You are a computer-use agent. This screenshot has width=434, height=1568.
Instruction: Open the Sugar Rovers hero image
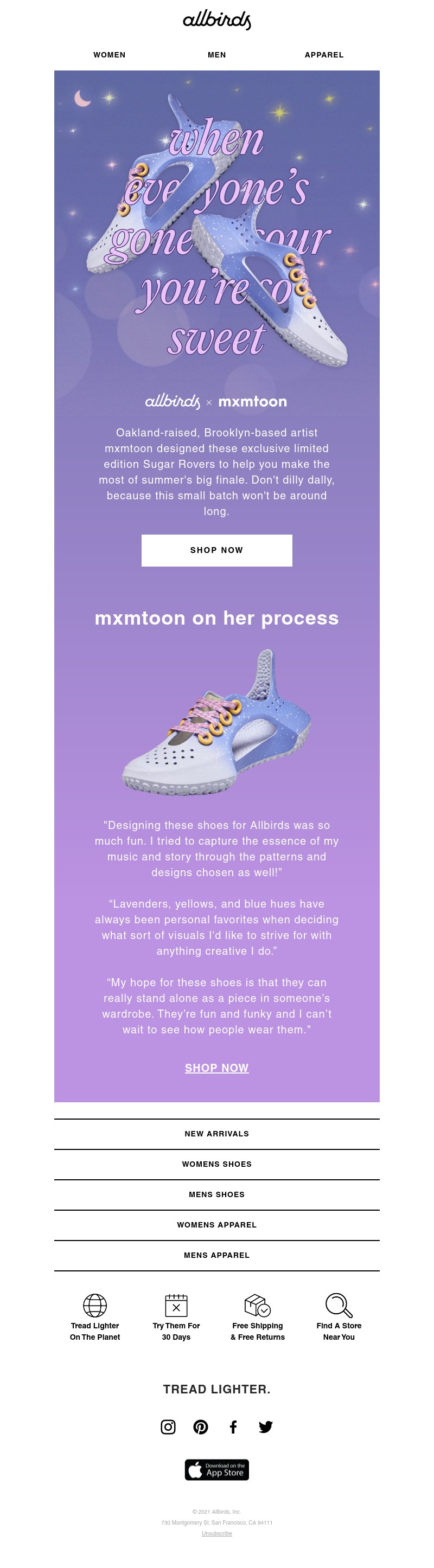(216, 232)
